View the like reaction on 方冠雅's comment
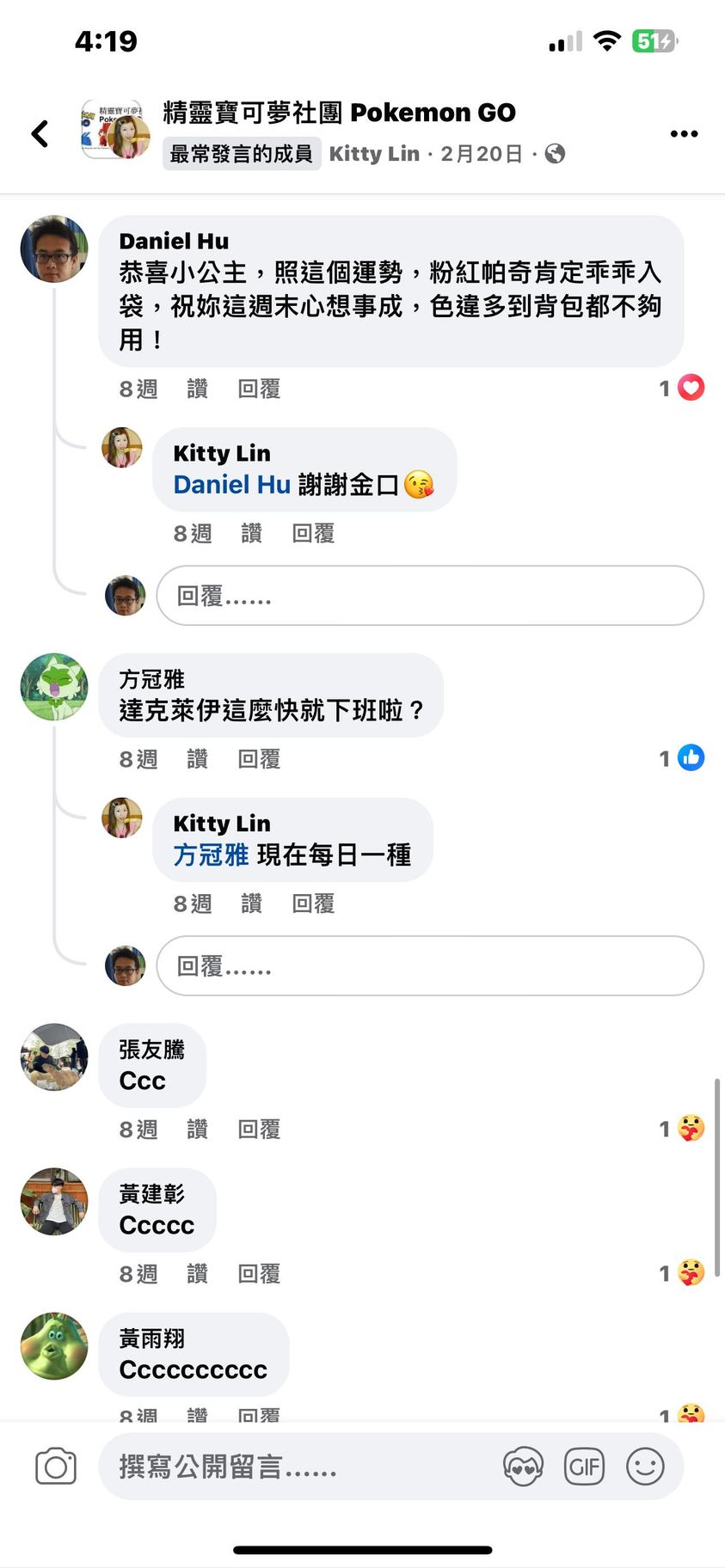The image size is (725, 1568). (690, 757)
